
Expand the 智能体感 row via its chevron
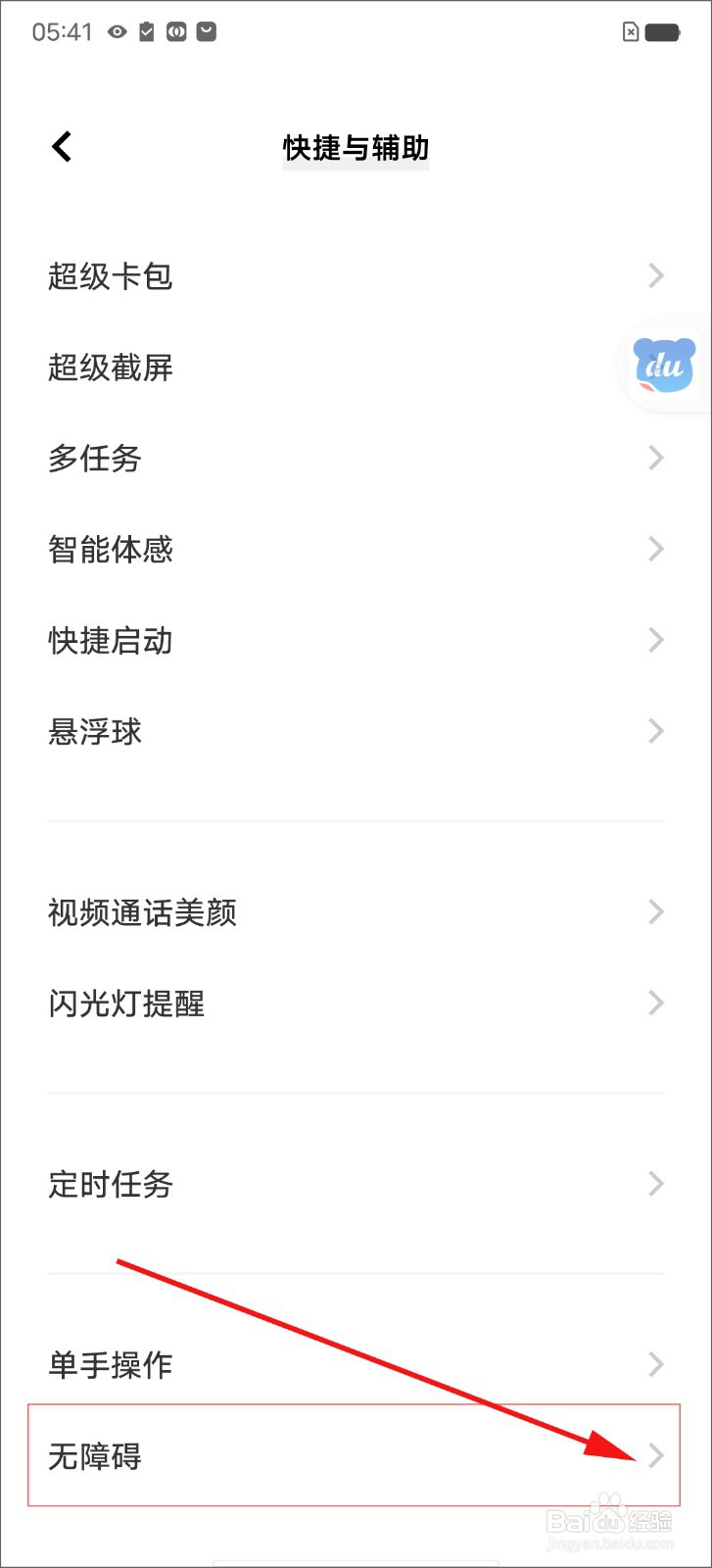(x=655, y=549)
